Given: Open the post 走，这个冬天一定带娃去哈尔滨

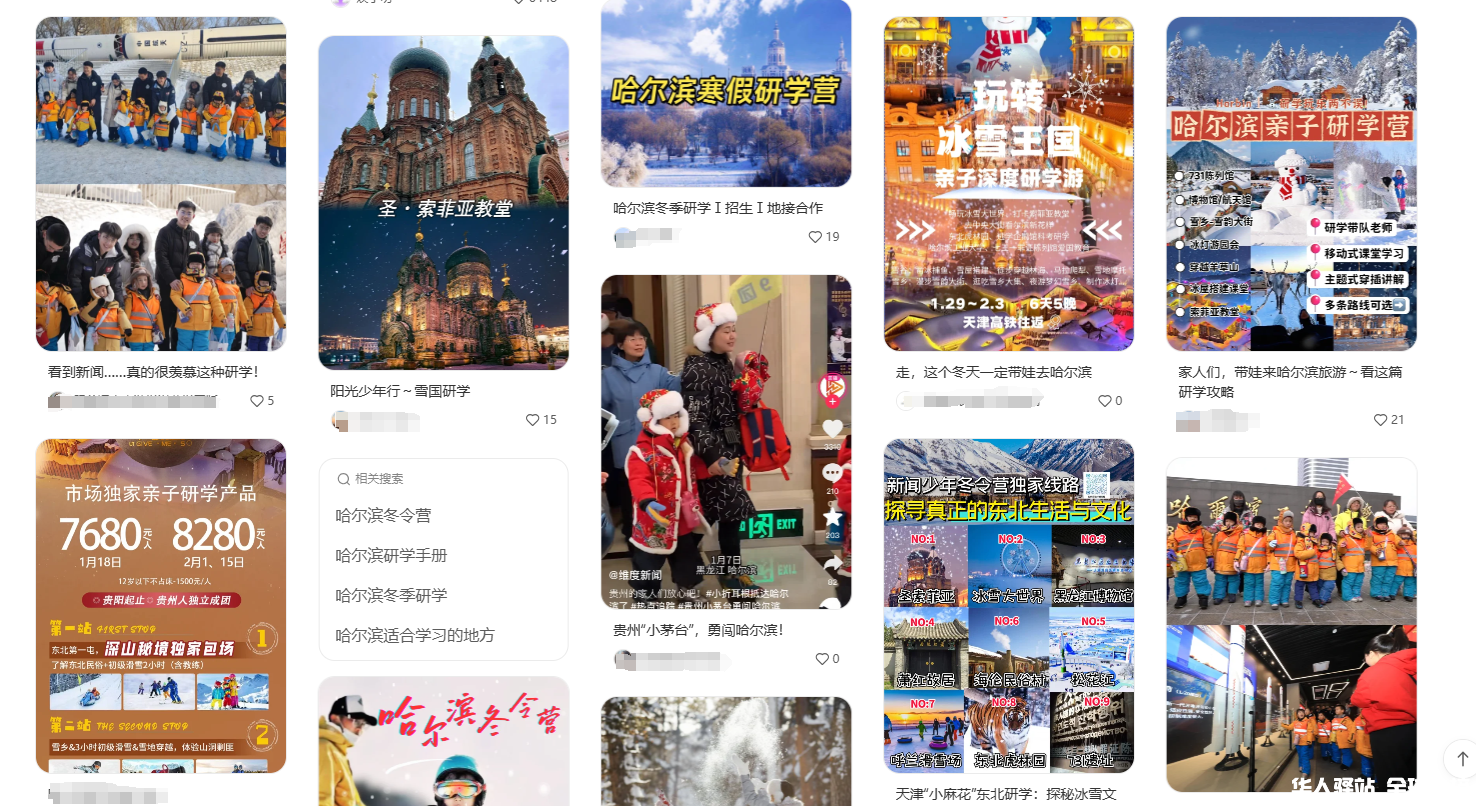Looking at the screenshot, I should (x=1008, y=184).
